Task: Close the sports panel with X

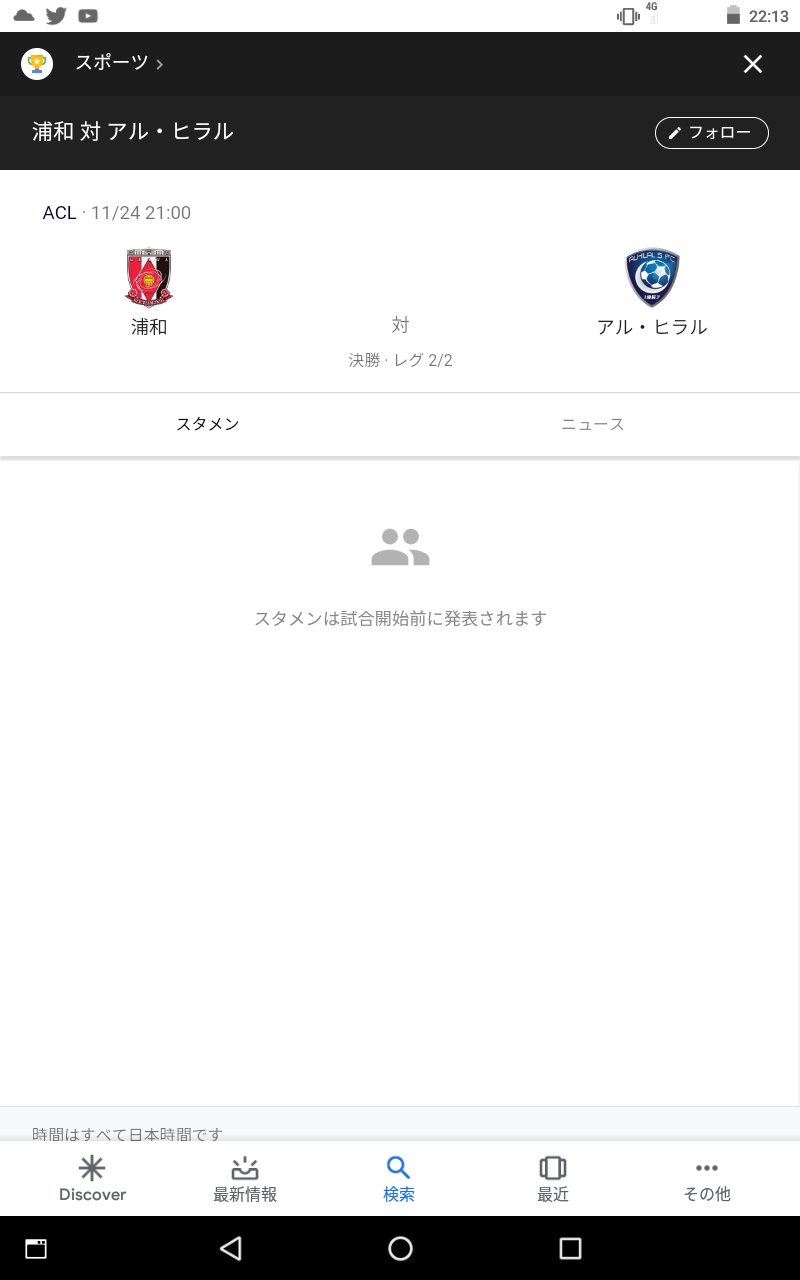Action: (753, 64)
